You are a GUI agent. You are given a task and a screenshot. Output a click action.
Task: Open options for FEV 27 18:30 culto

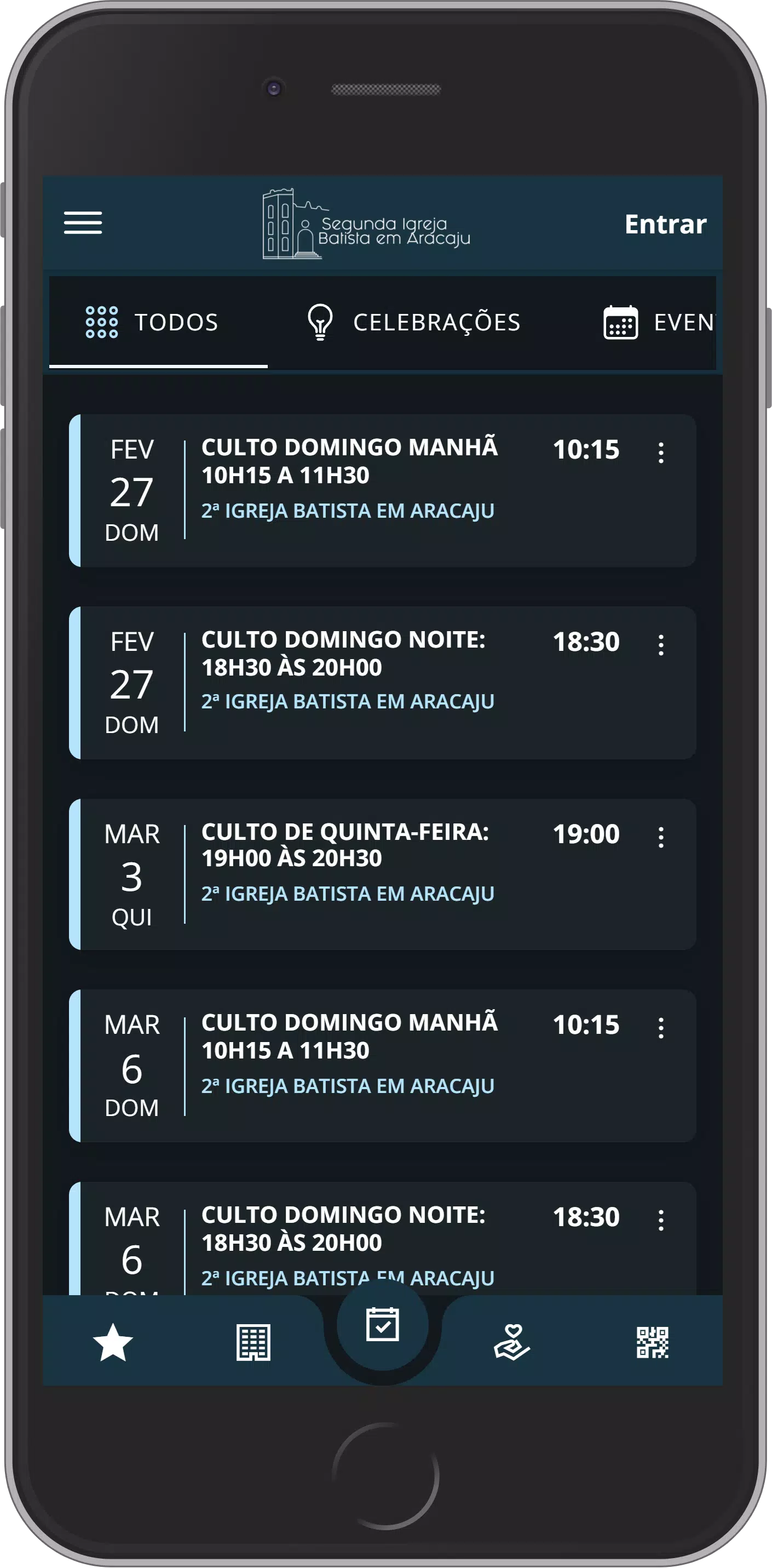[x=661, y=645]
